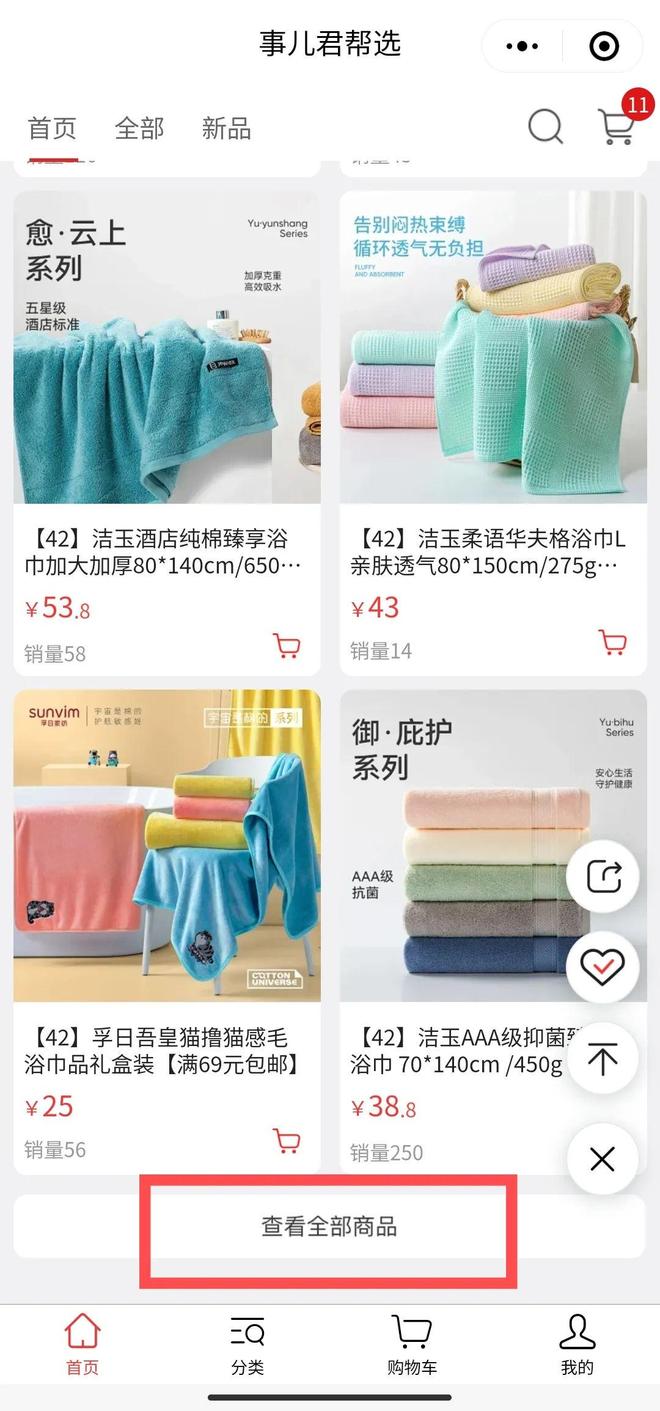Add the ¥25 gift box towel to cart
This screenshot has height=1411, width=660.
tap(287, 1140)
